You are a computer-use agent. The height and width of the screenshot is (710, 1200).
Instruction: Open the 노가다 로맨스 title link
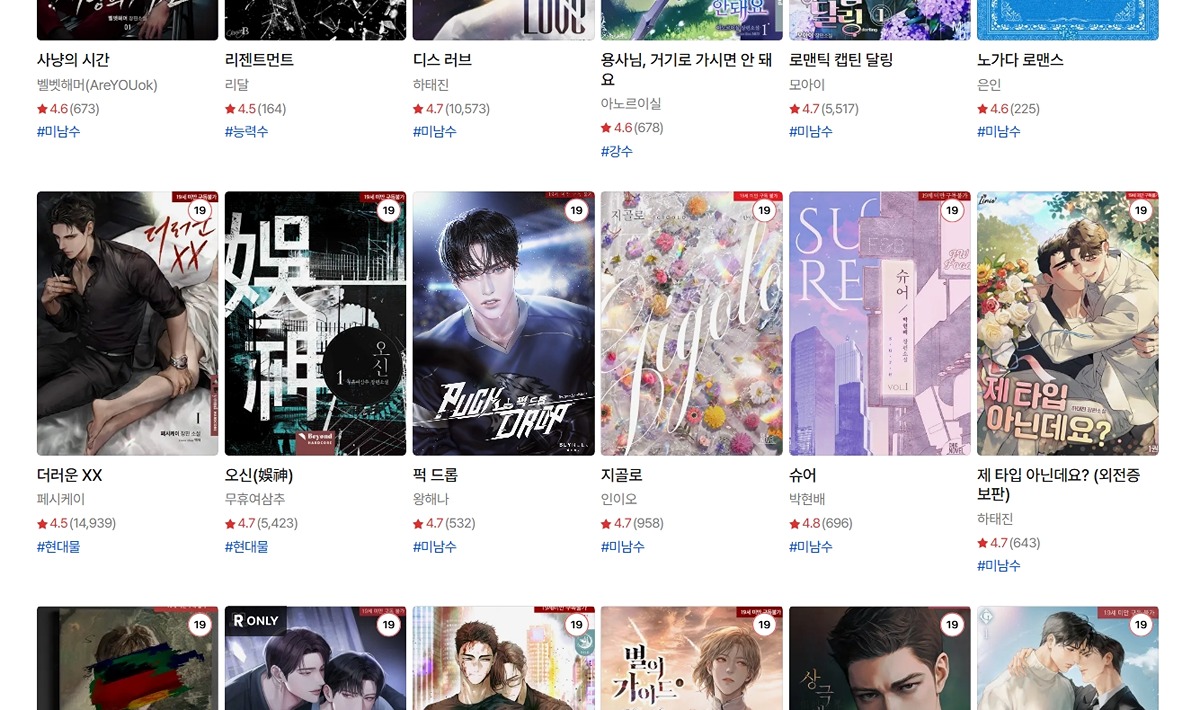1020,60
